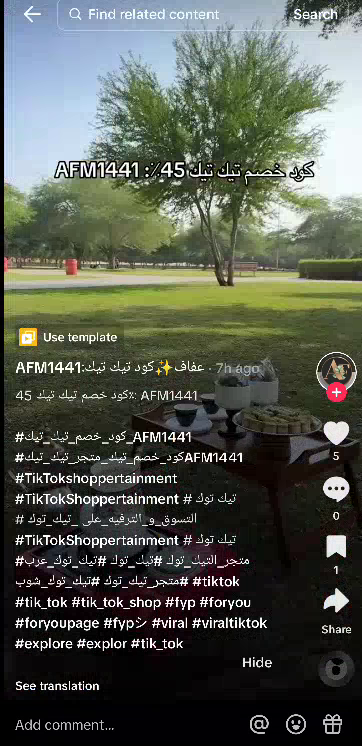The height and width of the screenshot is (746, 362).
Task: Open the #TikTokshoppertainment hashtag
Action: coord(96,478)
